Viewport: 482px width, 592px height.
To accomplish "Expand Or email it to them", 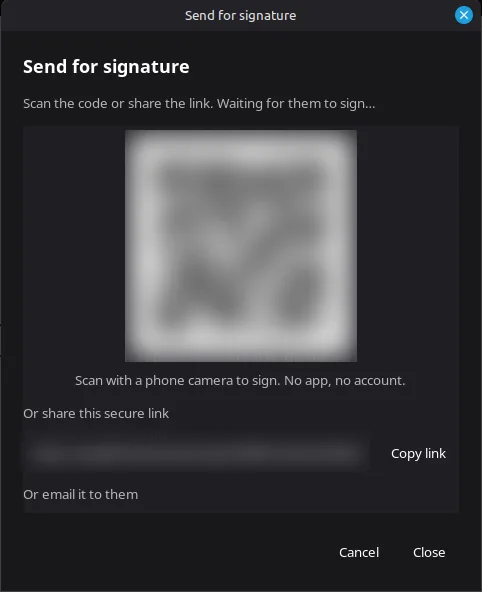I will (80, 495).
